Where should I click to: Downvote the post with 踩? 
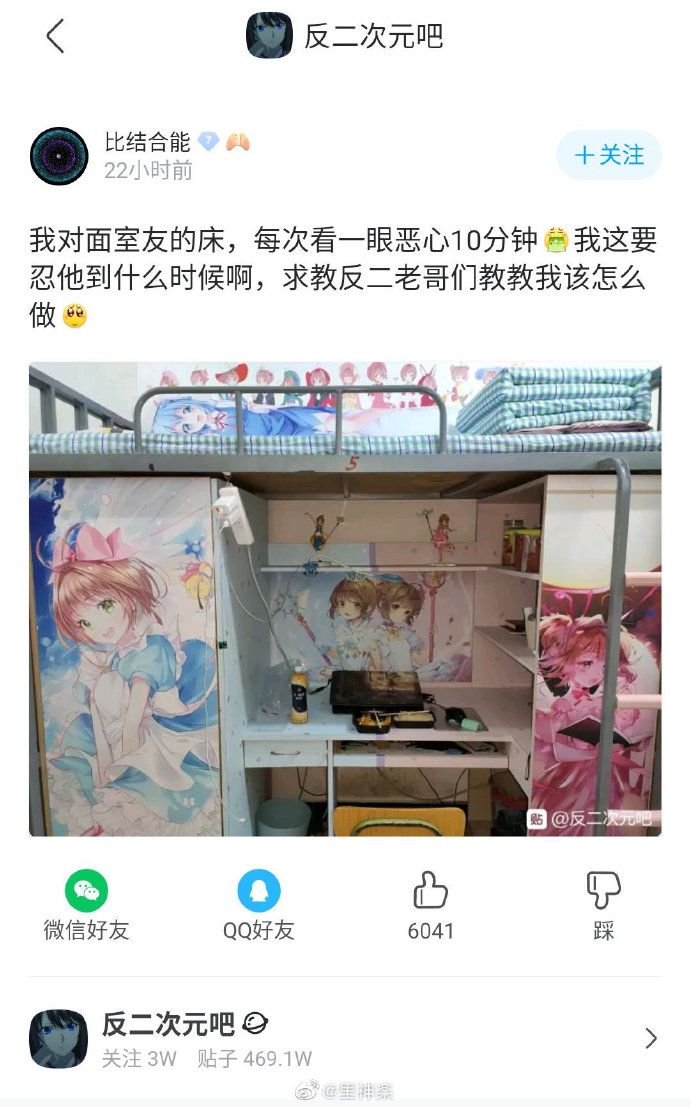click(603, 905)
